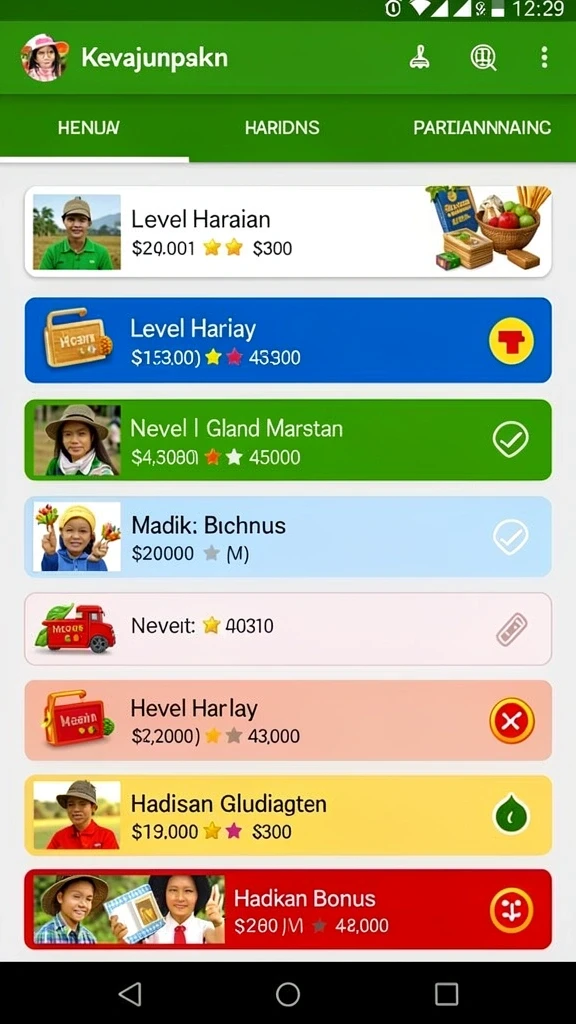Open the Neveit 40310 card
The image size is (576, 1024).
(288, 629)
